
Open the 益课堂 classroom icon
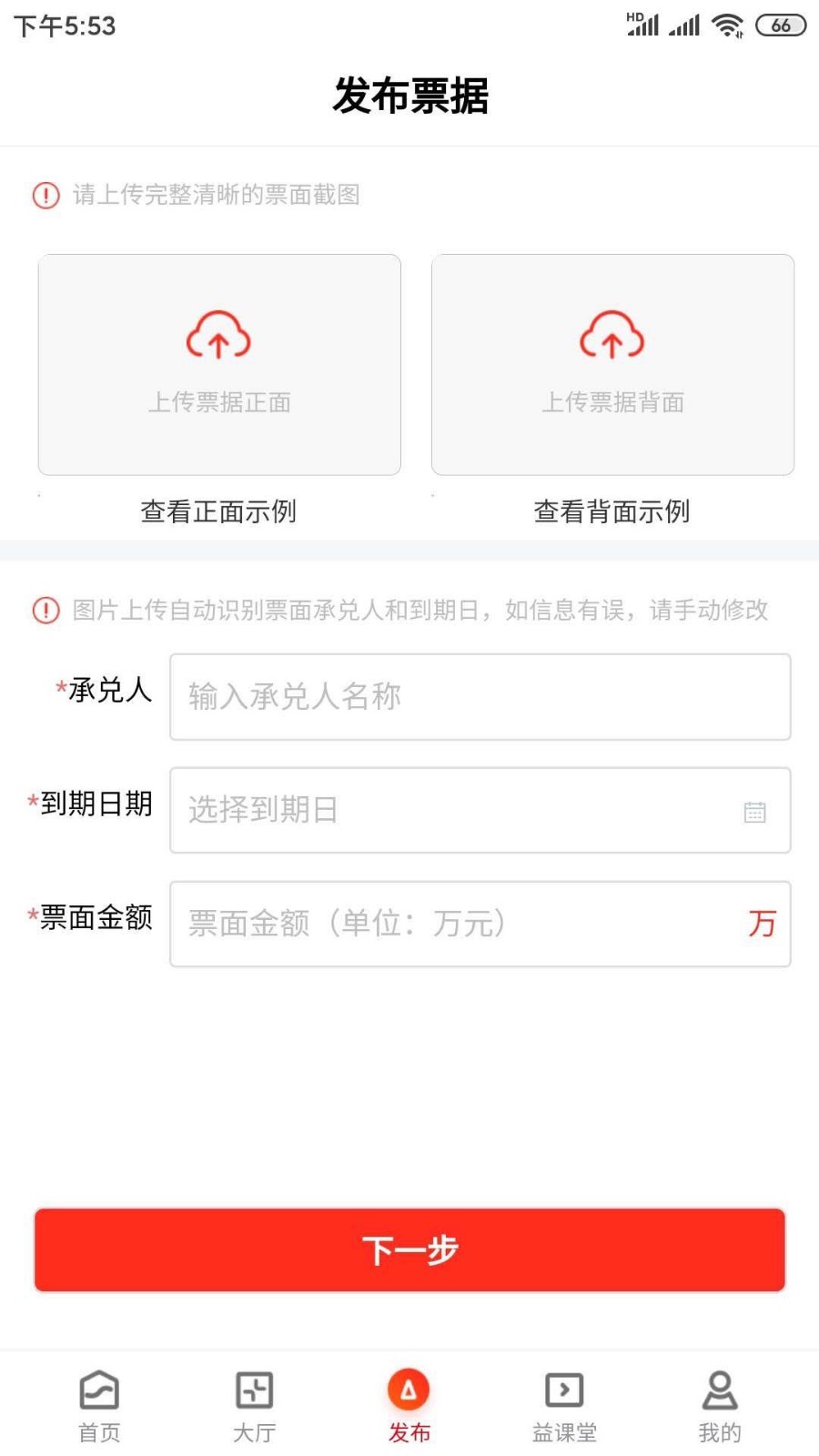[x=563, y=1390]
